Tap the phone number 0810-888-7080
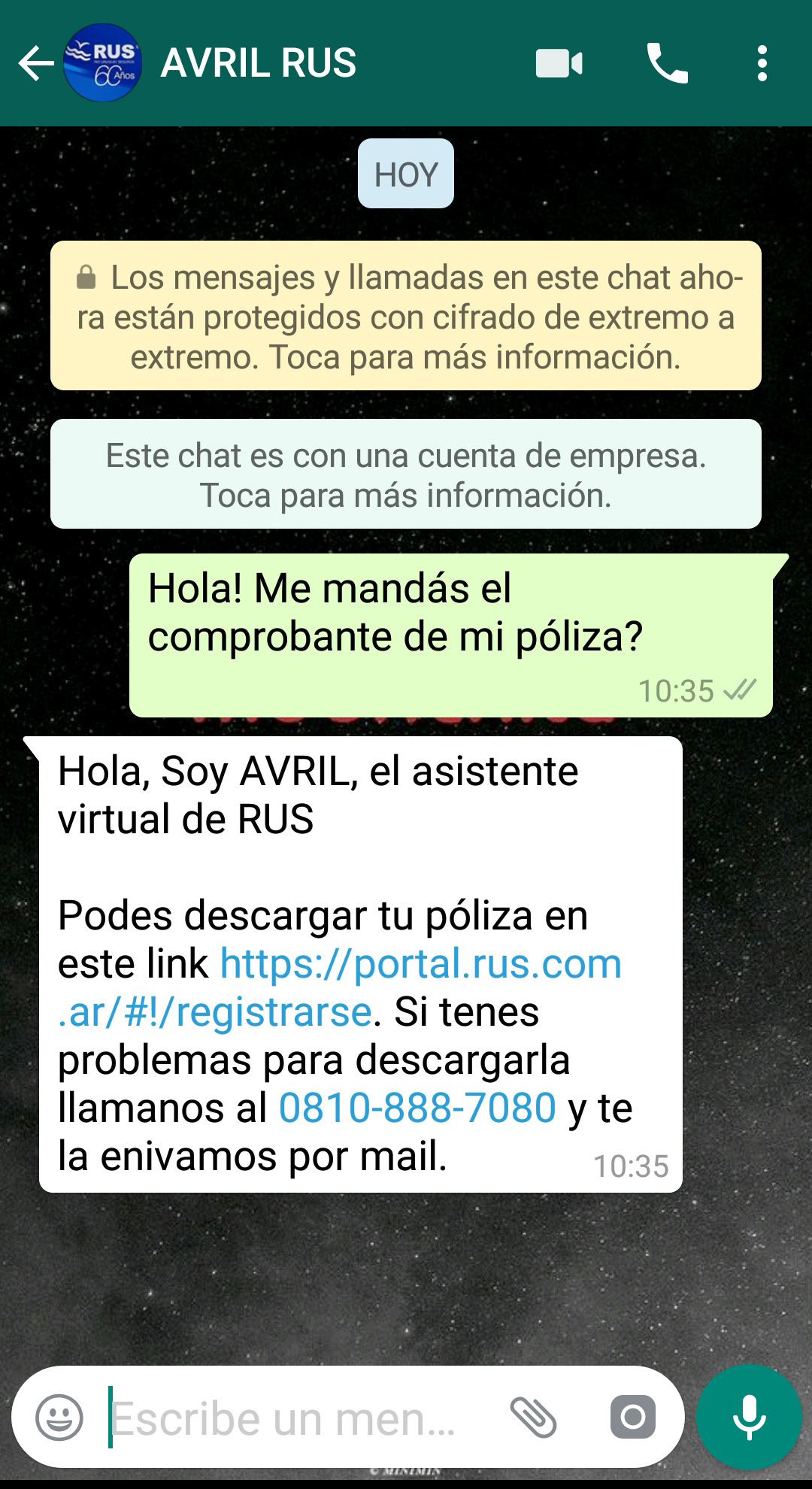This screenshot has width=812, height=1489. (417, 1108)
